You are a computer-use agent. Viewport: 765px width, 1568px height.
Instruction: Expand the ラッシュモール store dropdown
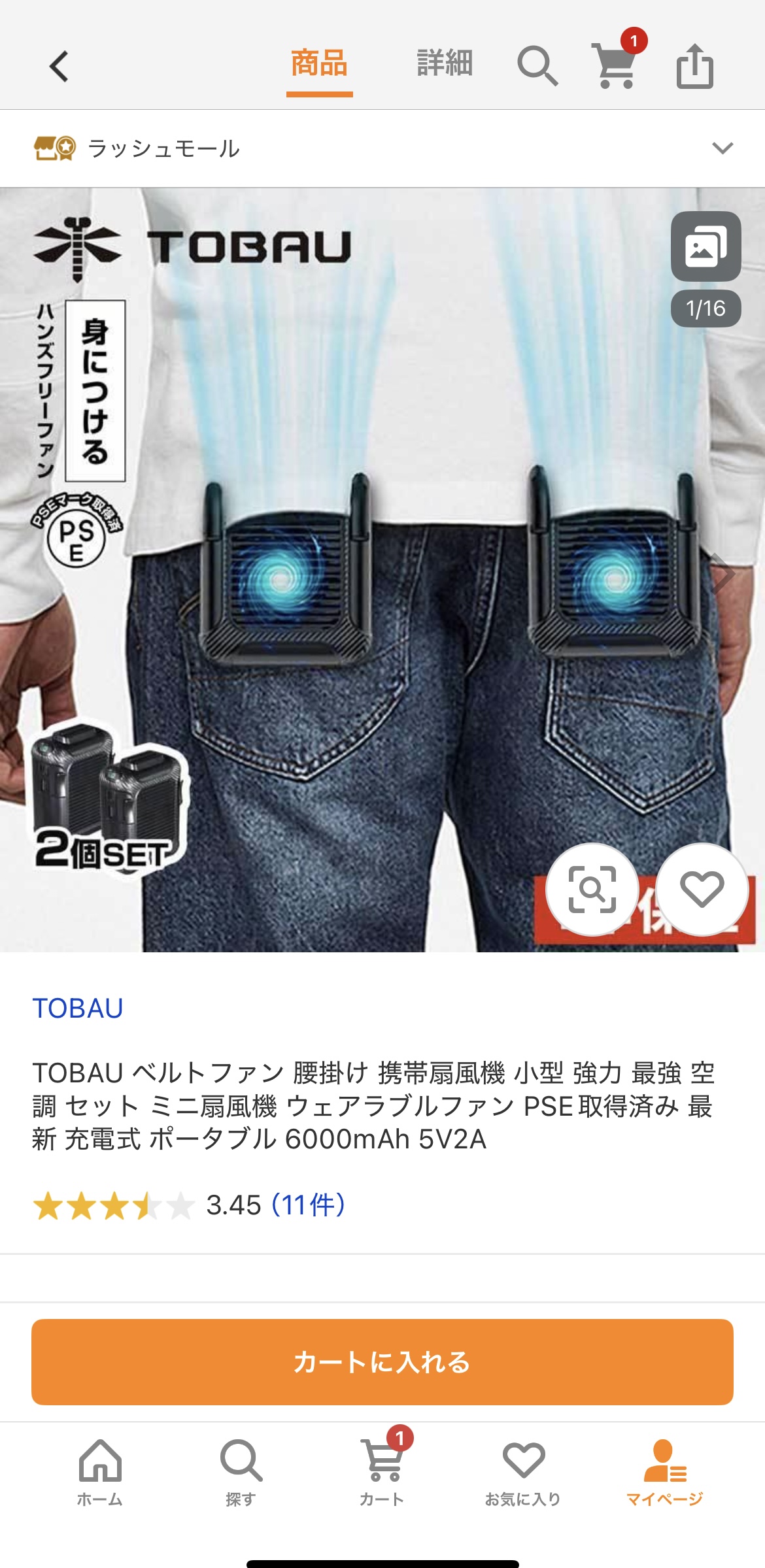[x=722, y=148]
